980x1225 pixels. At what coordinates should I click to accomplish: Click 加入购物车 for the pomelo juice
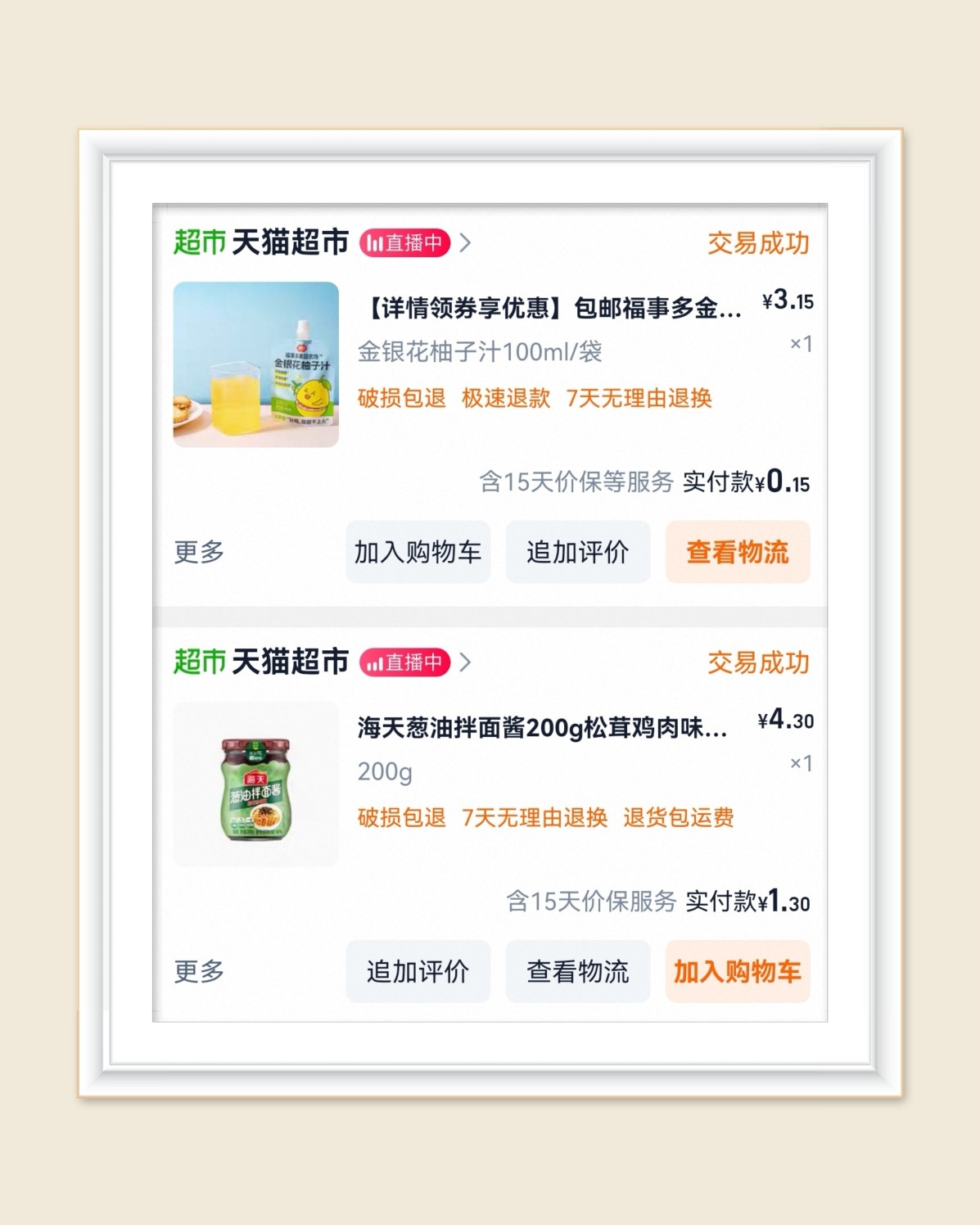pos(418,553)
